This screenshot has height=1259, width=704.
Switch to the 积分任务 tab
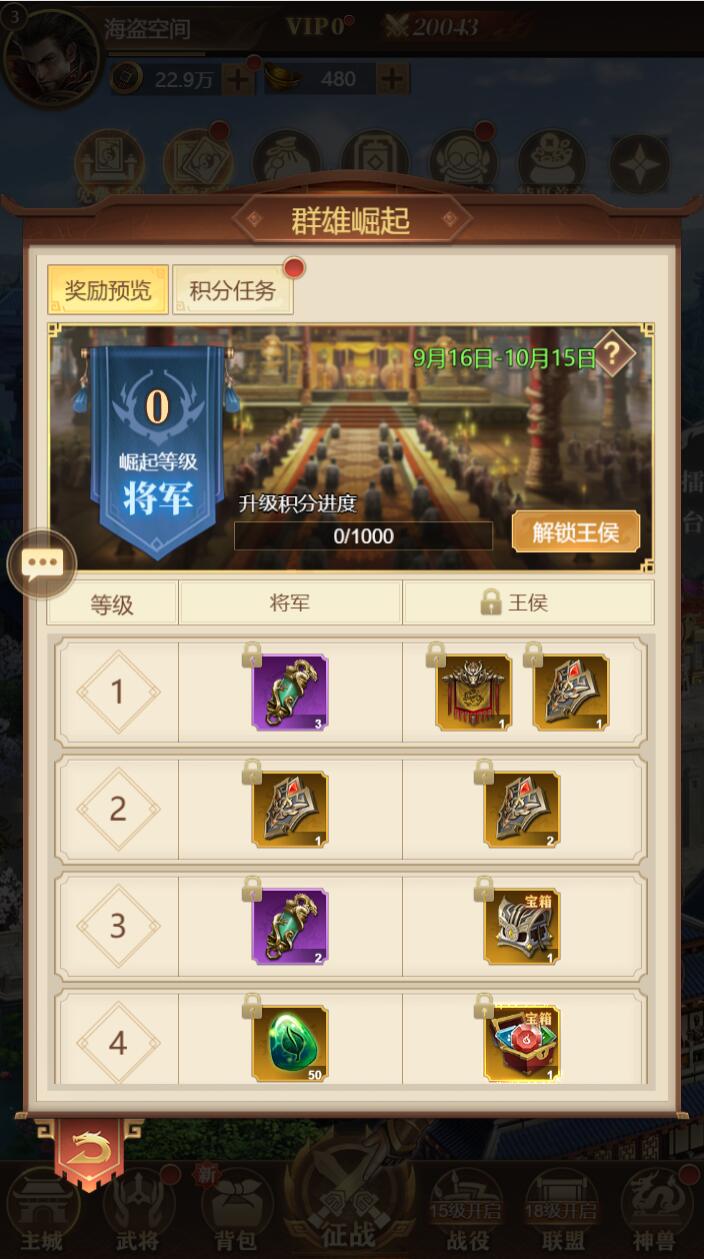[x=232, y=291]
